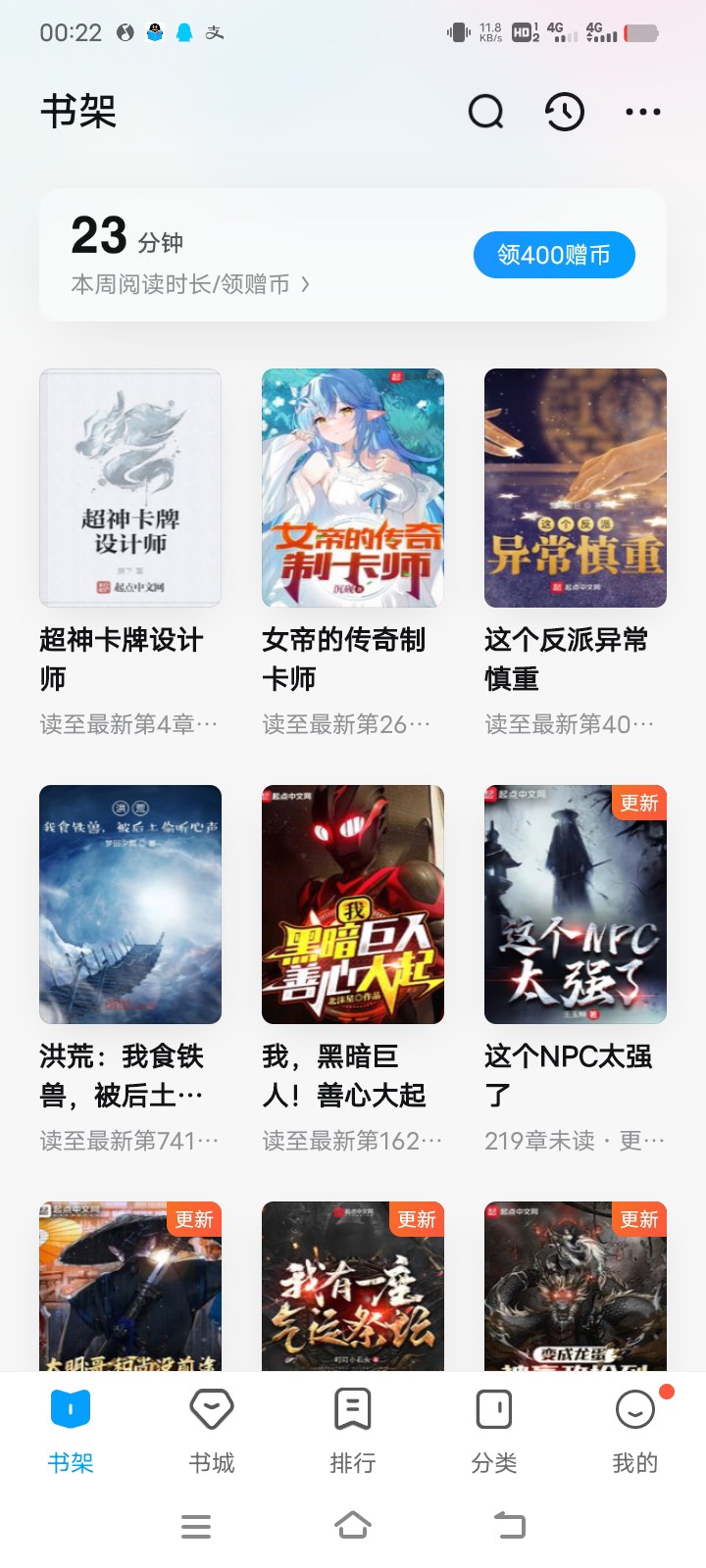The width and height of the screenshot is (706, 1568).
Task: Switch to the 排行 tab
Action: 353,1431
